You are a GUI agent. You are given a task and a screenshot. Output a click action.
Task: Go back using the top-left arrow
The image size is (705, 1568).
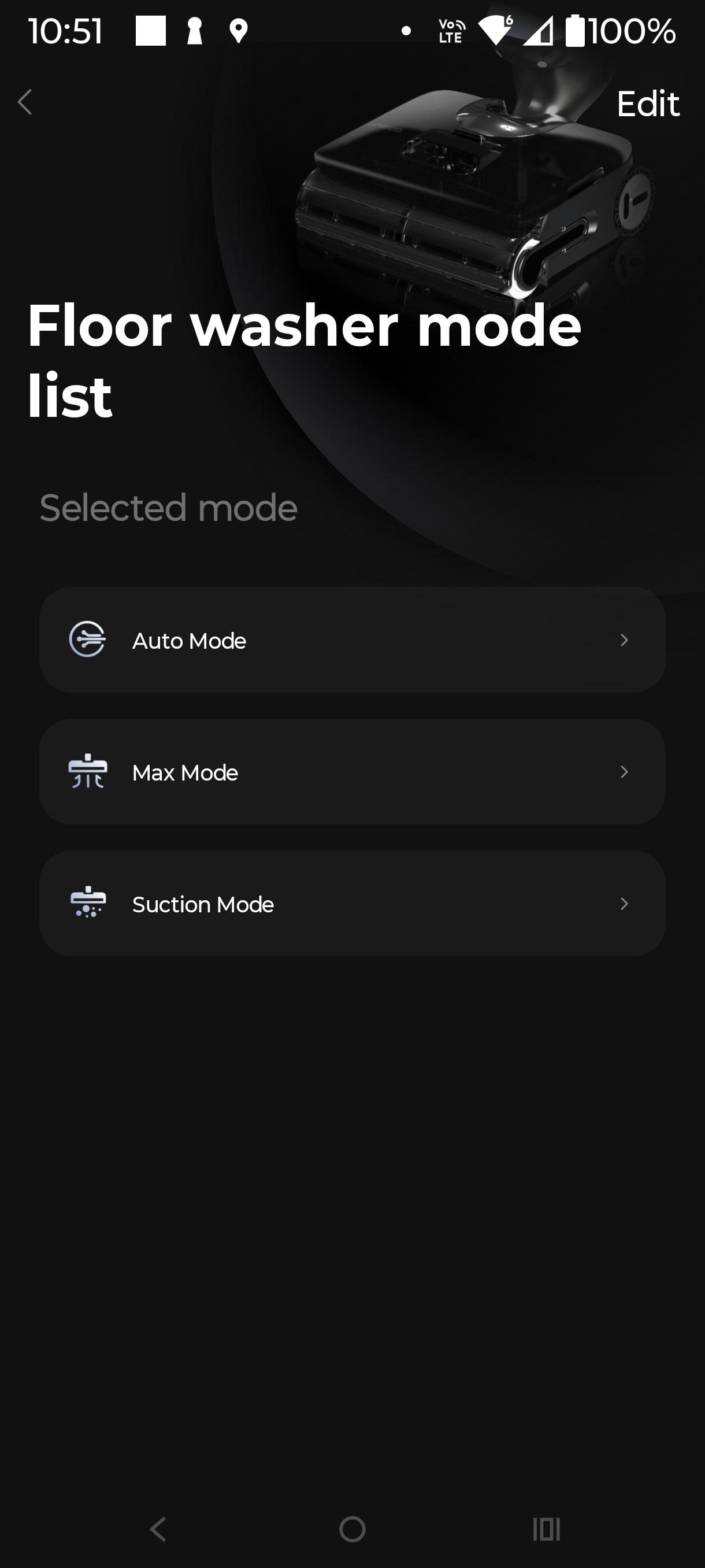pos(25,102)
